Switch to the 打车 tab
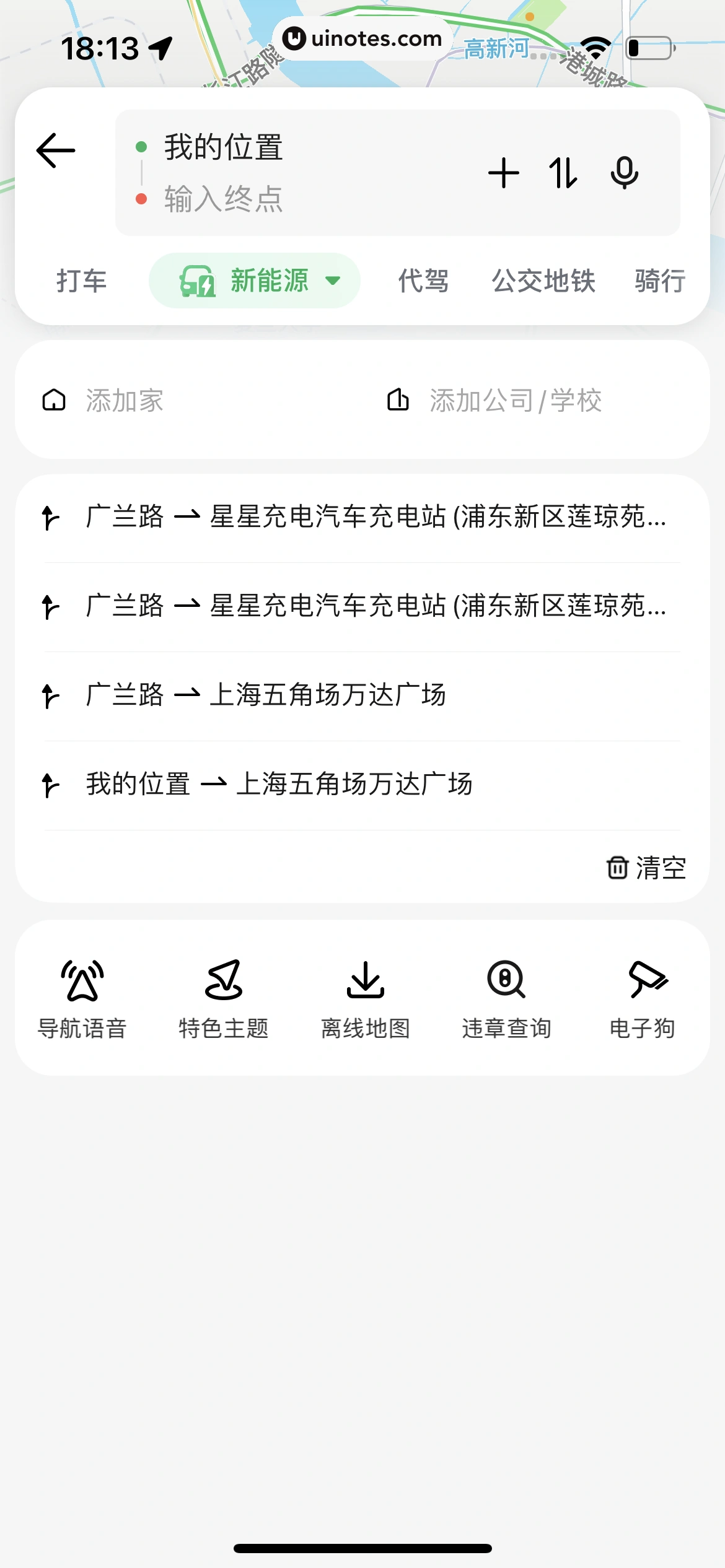The height and width of the screenshot is (1568, 725). coord(82,281)
